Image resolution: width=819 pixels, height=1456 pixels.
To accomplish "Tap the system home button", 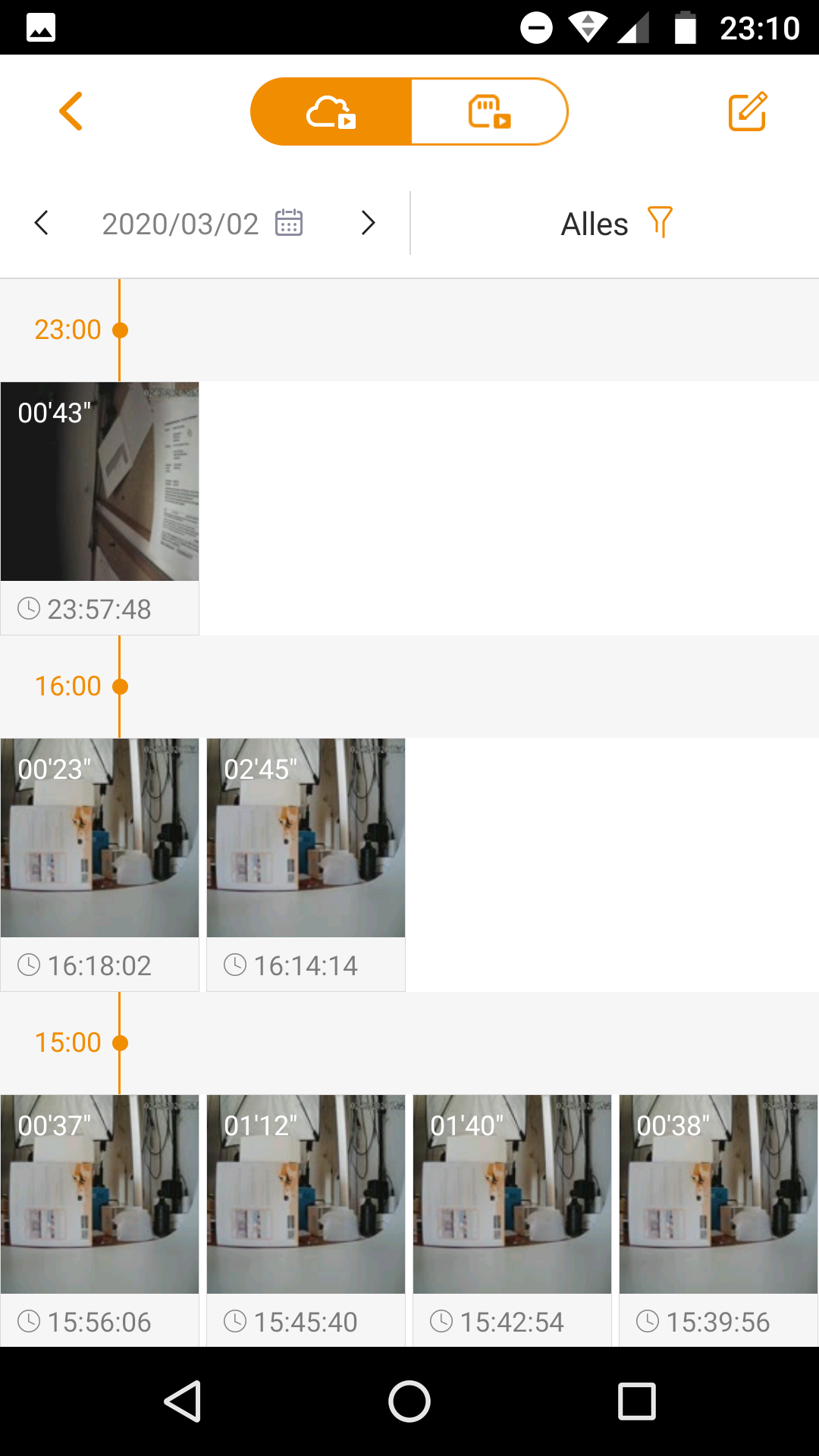I will [409, 1401].
